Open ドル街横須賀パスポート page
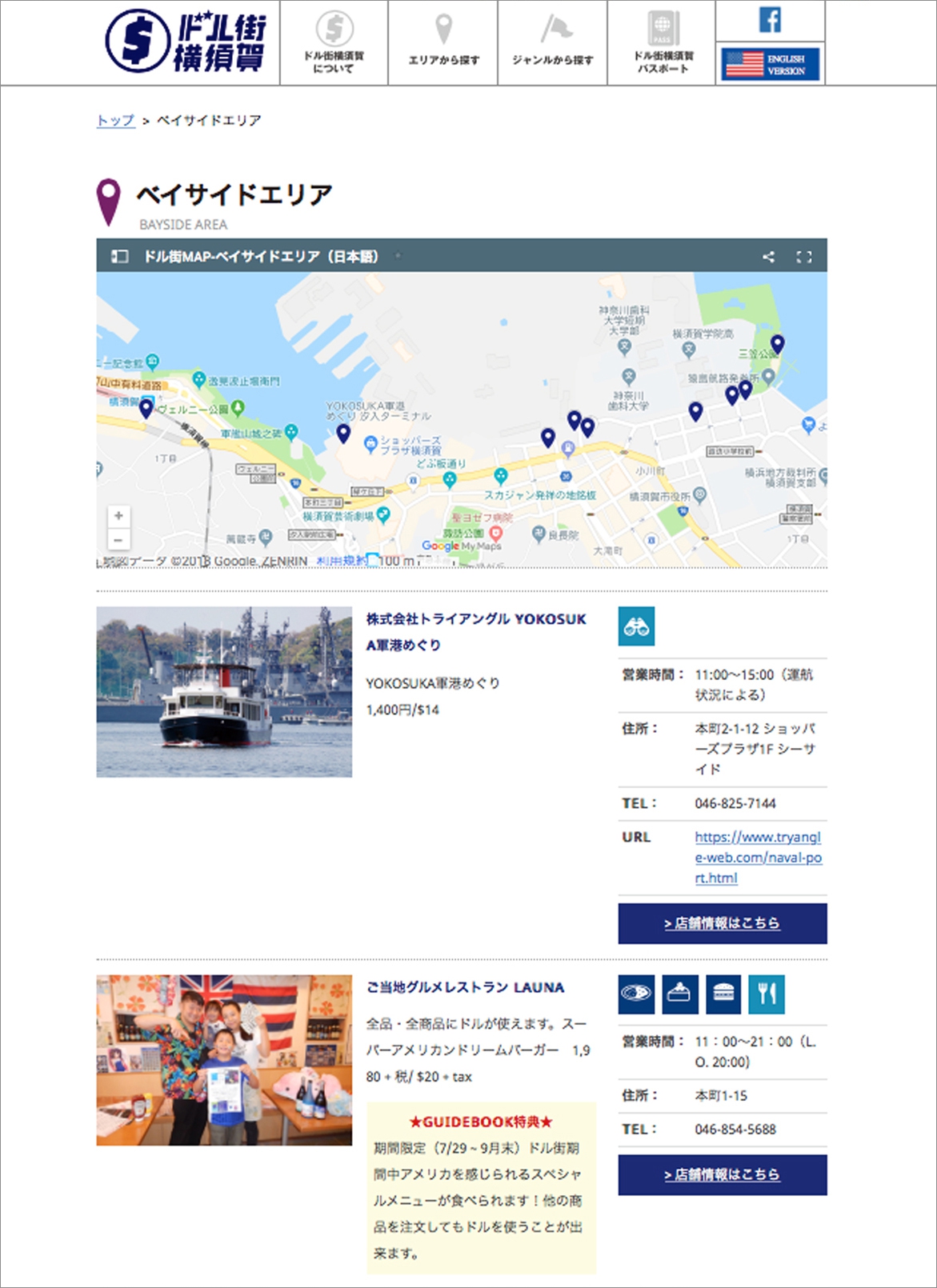937x1288 pixels. pos(663,43)
